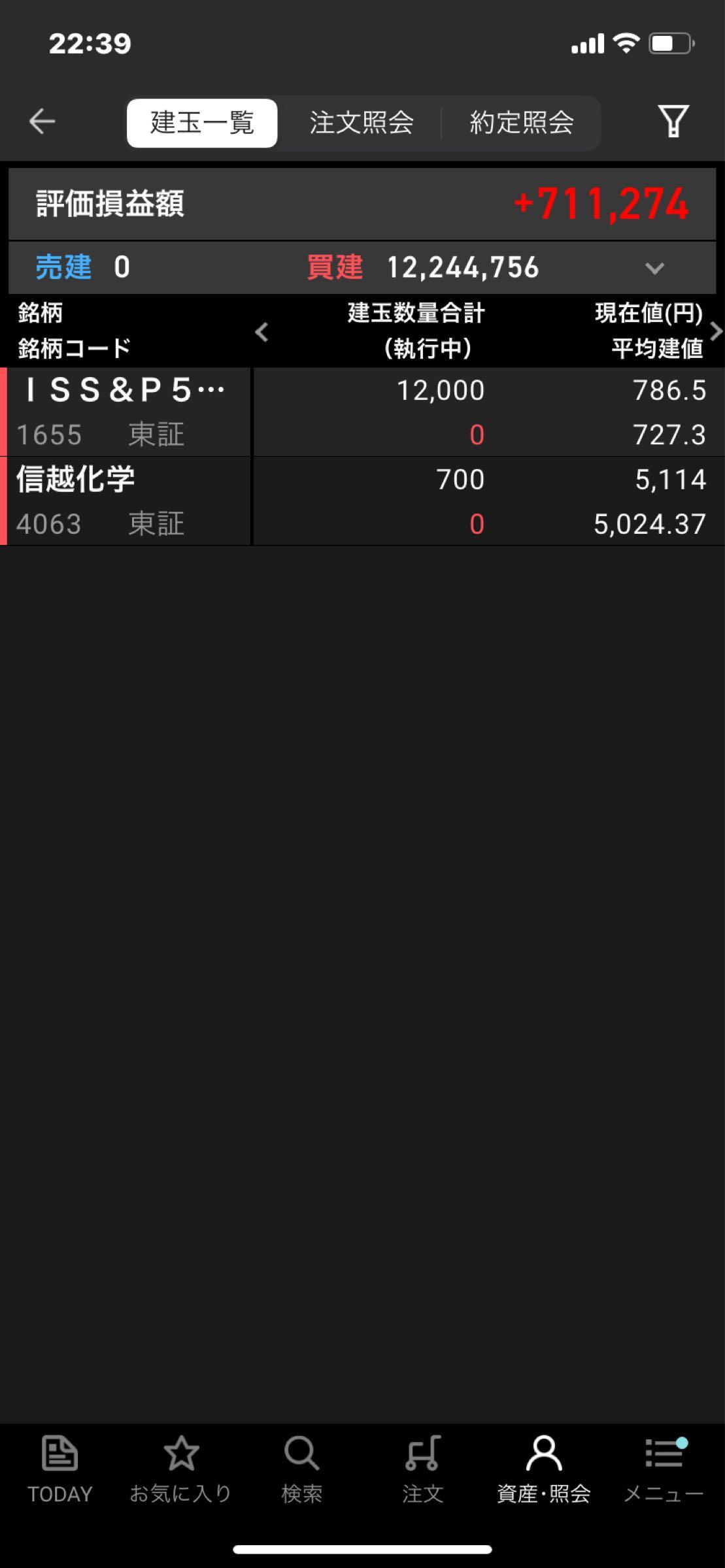The image size is (725, 1568).
Task: Open the メニュー tab
Action: pos(664,1469)
